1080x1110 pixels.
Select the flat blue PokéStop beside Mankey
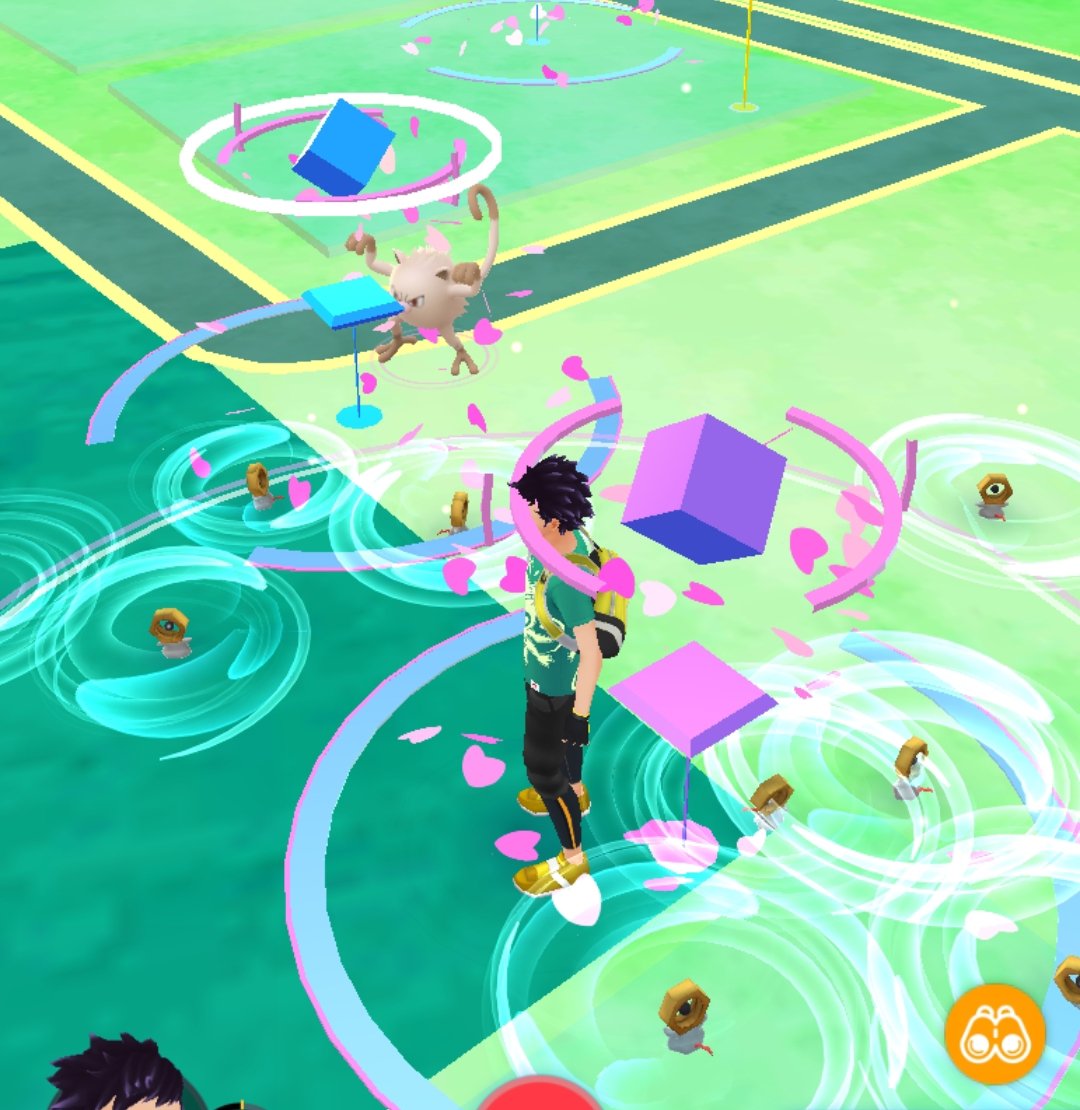click(x=350, y=303)
